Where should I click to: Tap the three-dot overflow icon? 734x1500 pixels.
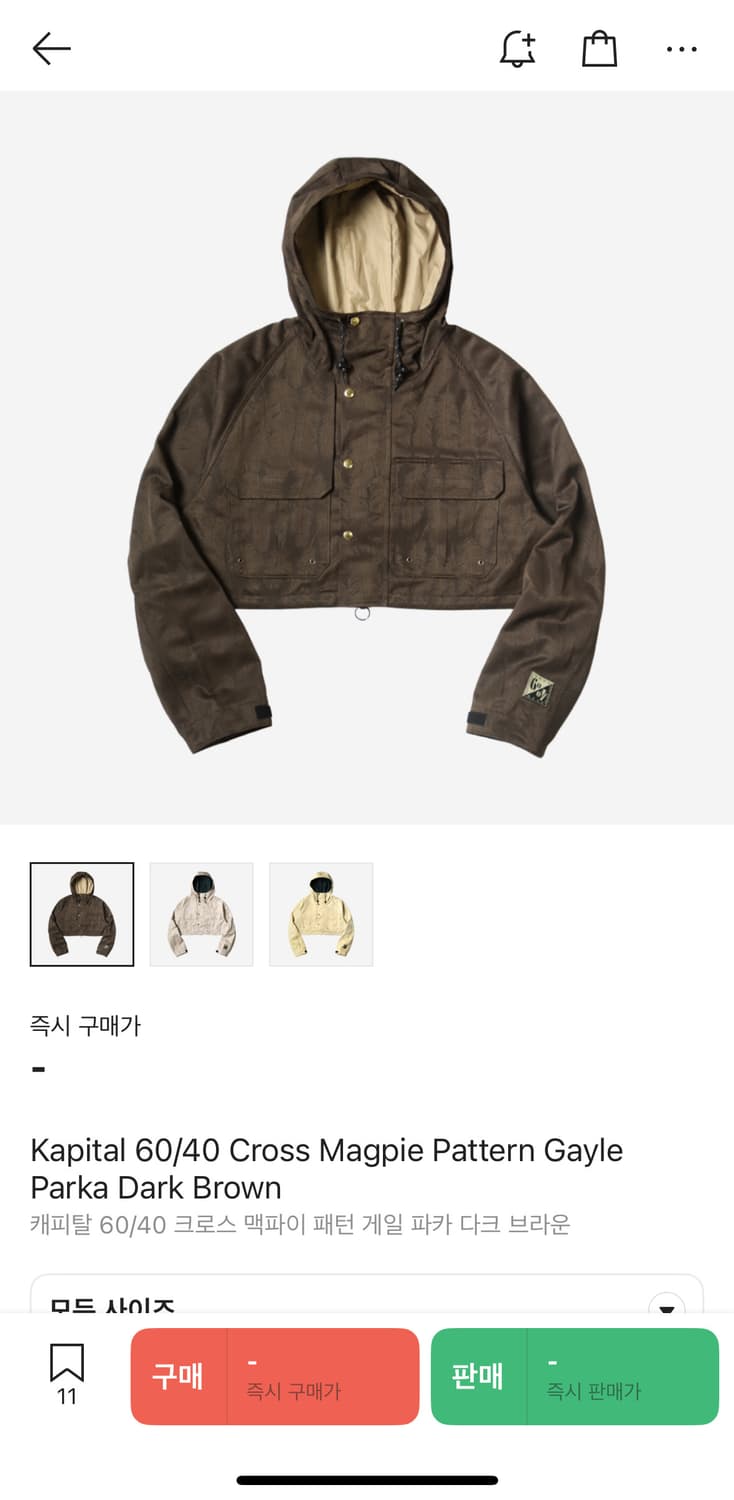click(x=681, y=48)
